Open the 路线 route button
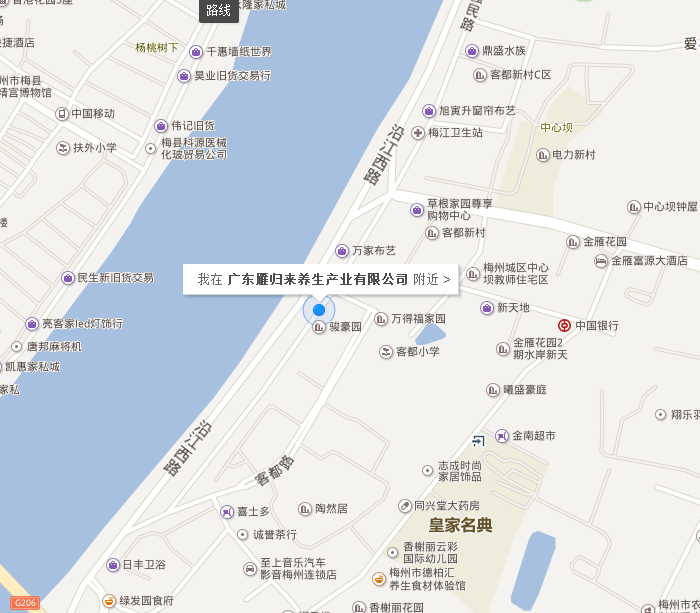This screenshot has height=613, width=700. [x=218, y=10]
